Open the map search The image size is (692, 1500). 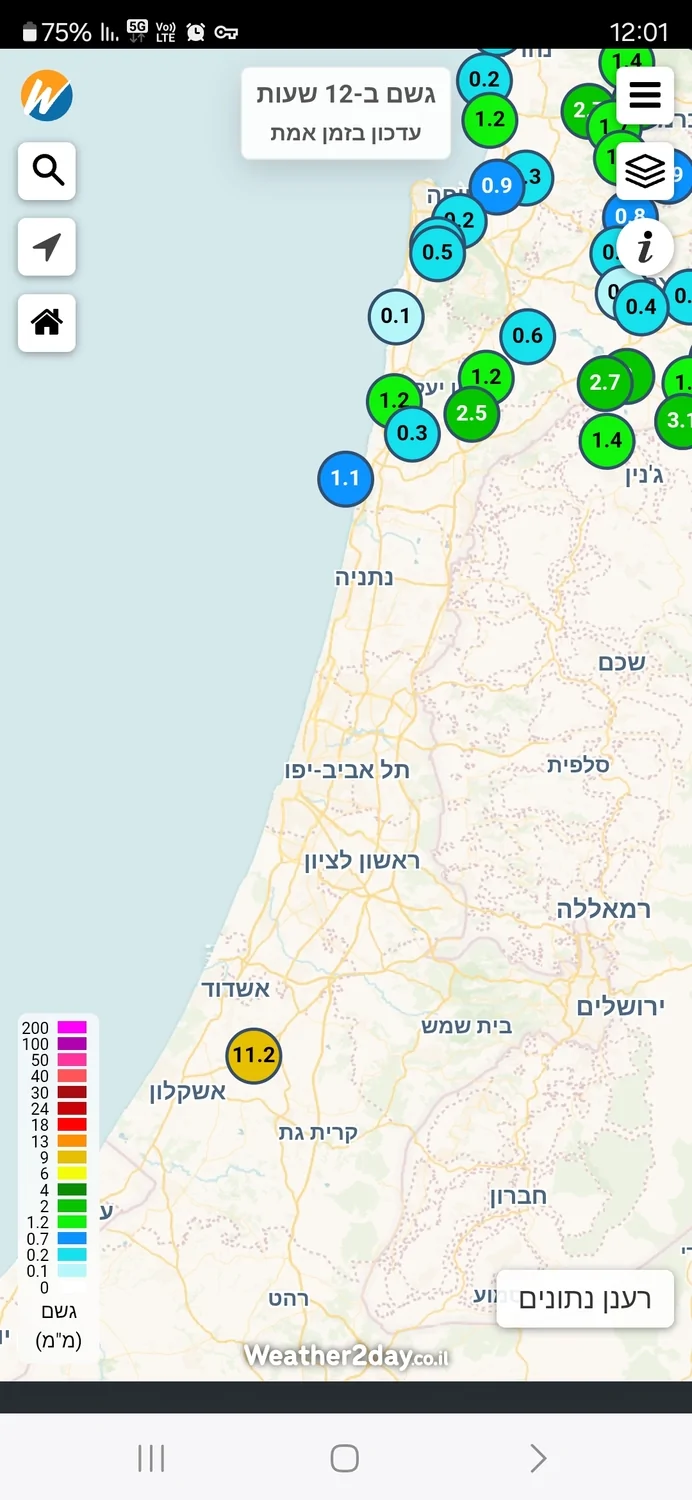pyautogui.click(x=47, y=171)
